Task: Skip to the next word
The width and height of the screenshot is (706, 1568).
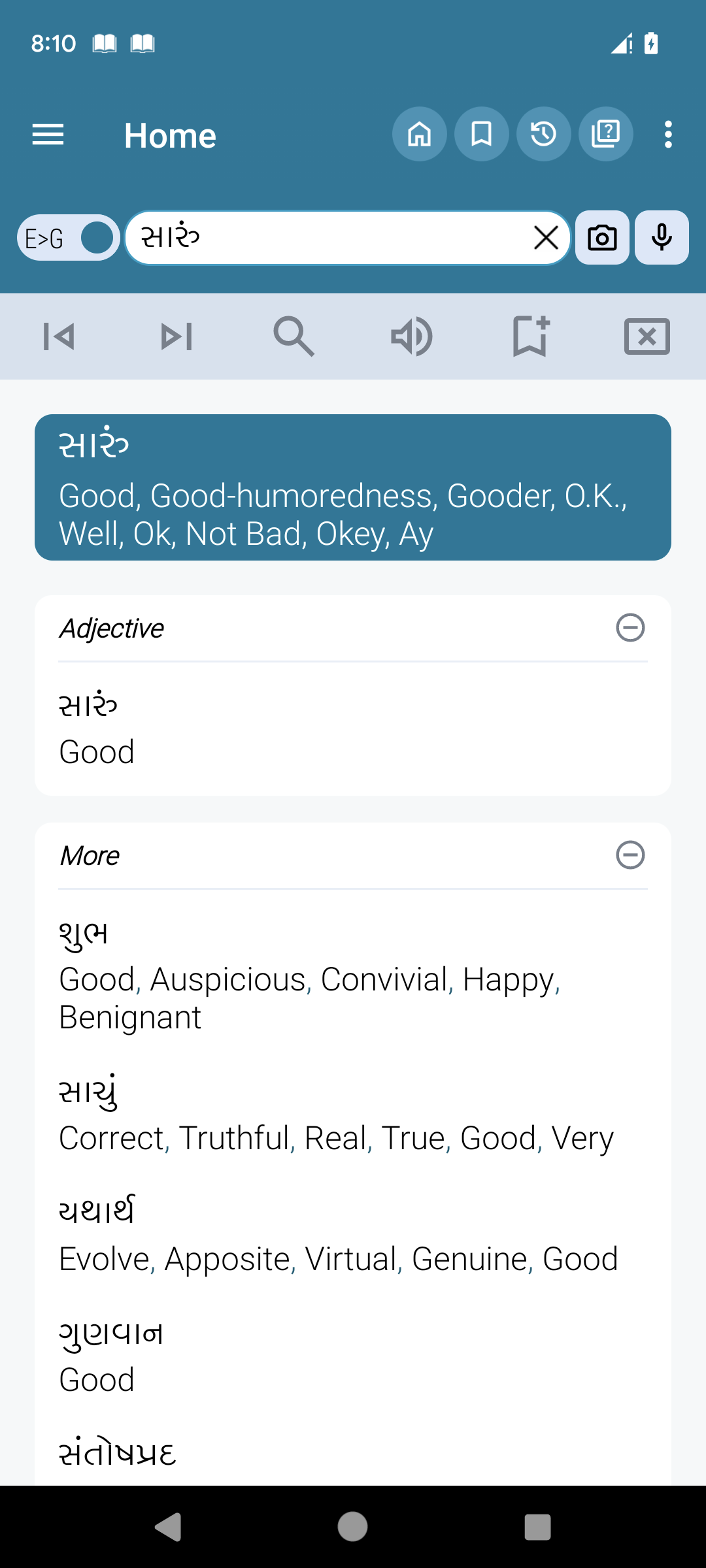Action: tap(176, 336)
